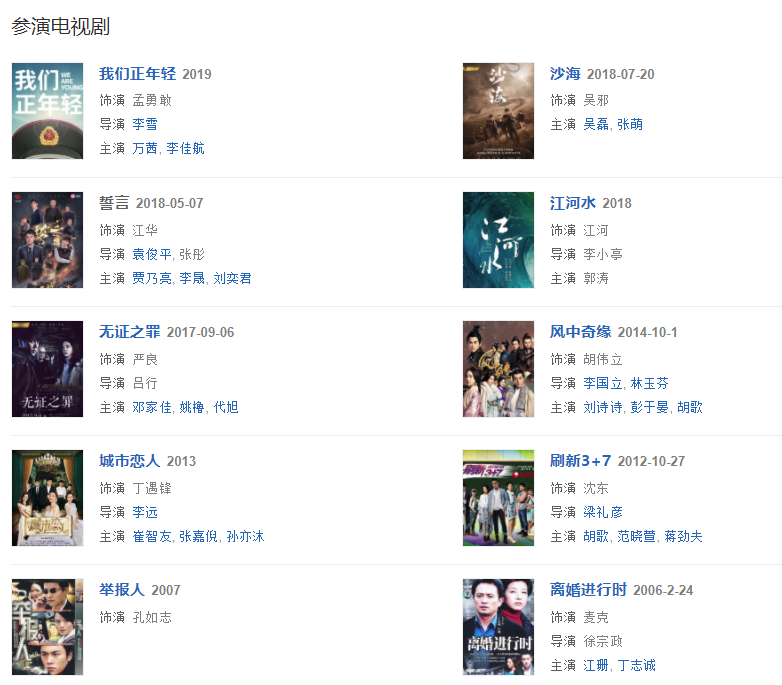Open director 李雪's page under 我们正年轻
782x685 pixels.
(145, 124)
